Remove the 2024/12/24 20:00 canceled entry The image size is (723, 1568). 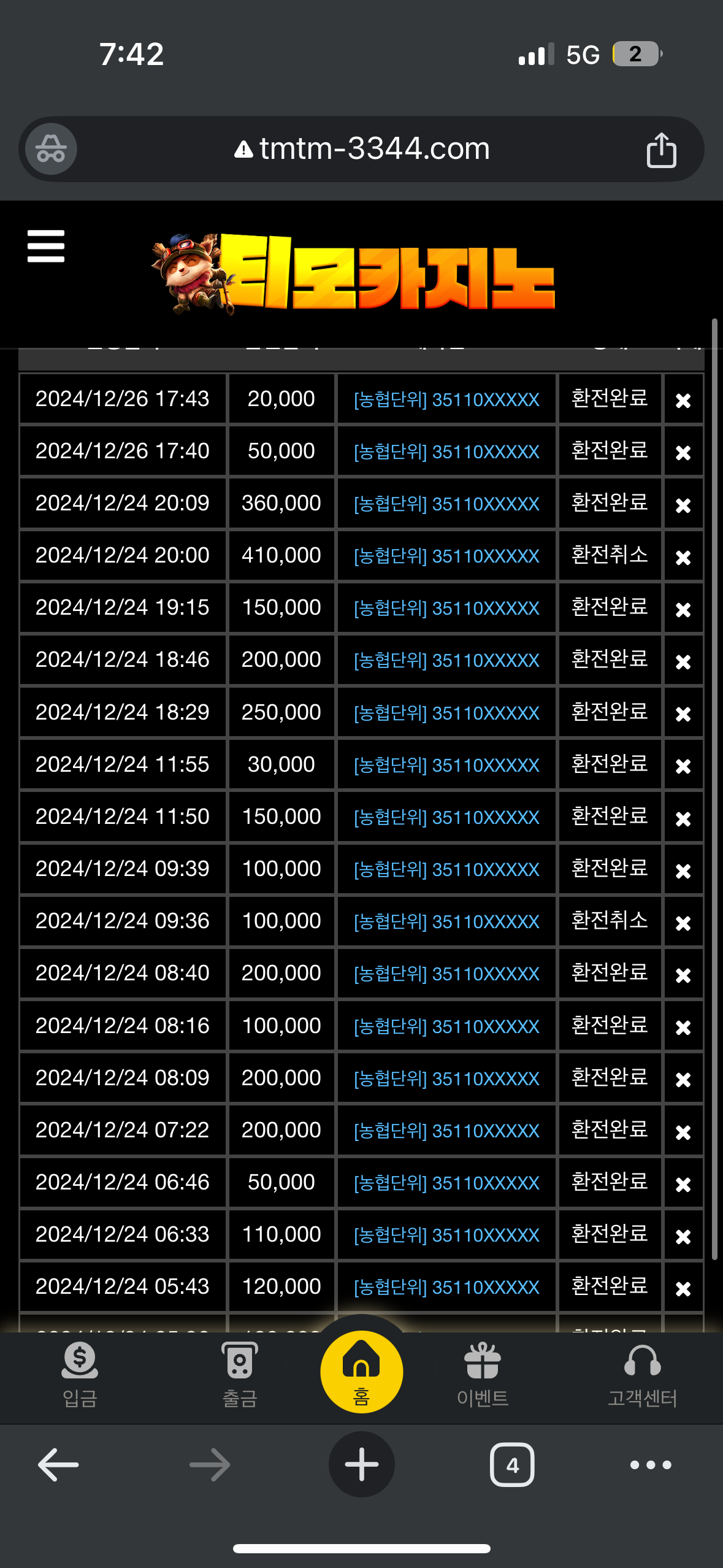coord(683,558)
